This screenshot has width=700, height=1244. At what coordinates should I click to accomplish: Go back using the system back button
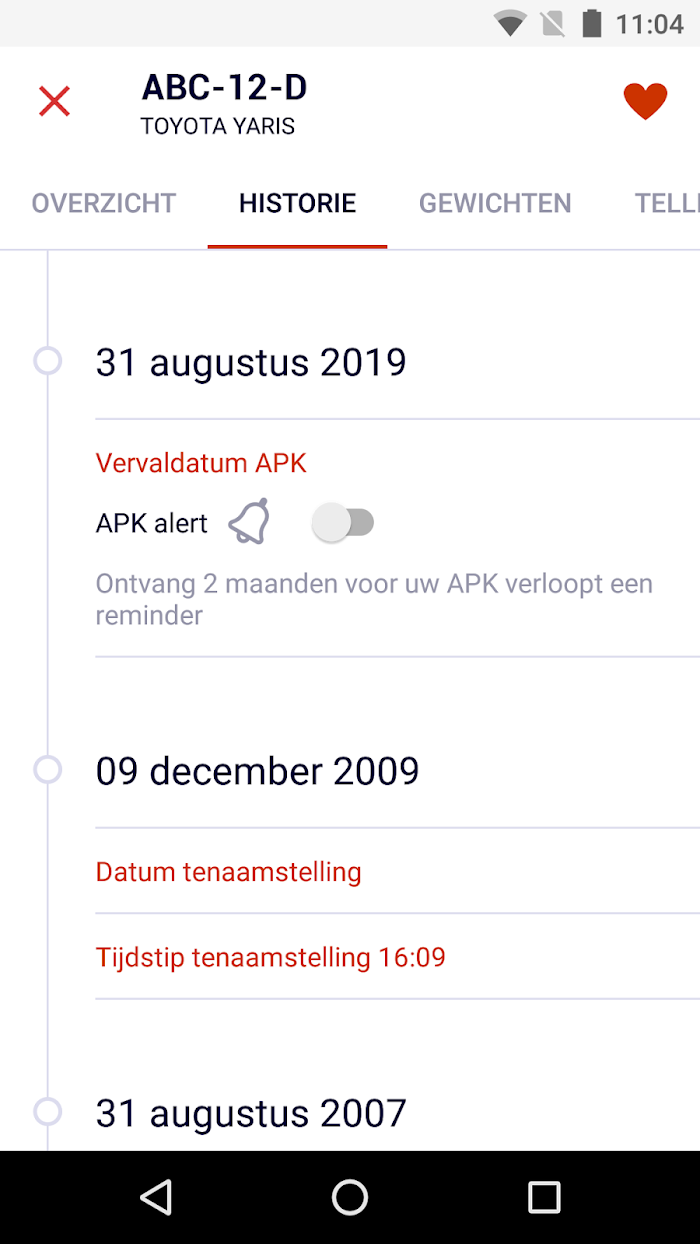(156, 1197)
